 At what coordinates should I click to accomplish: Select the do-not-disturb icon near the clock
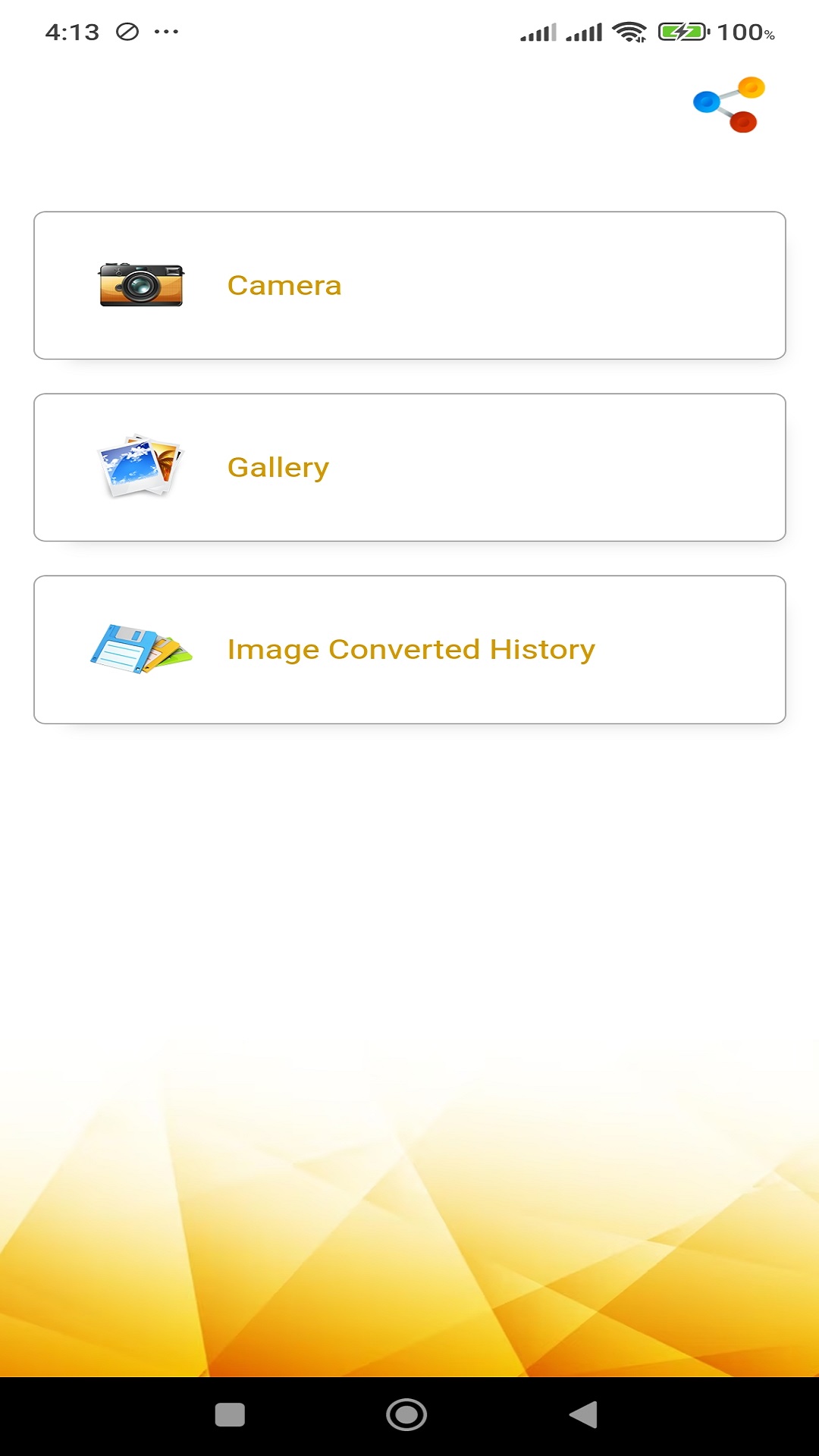(127, 31)
